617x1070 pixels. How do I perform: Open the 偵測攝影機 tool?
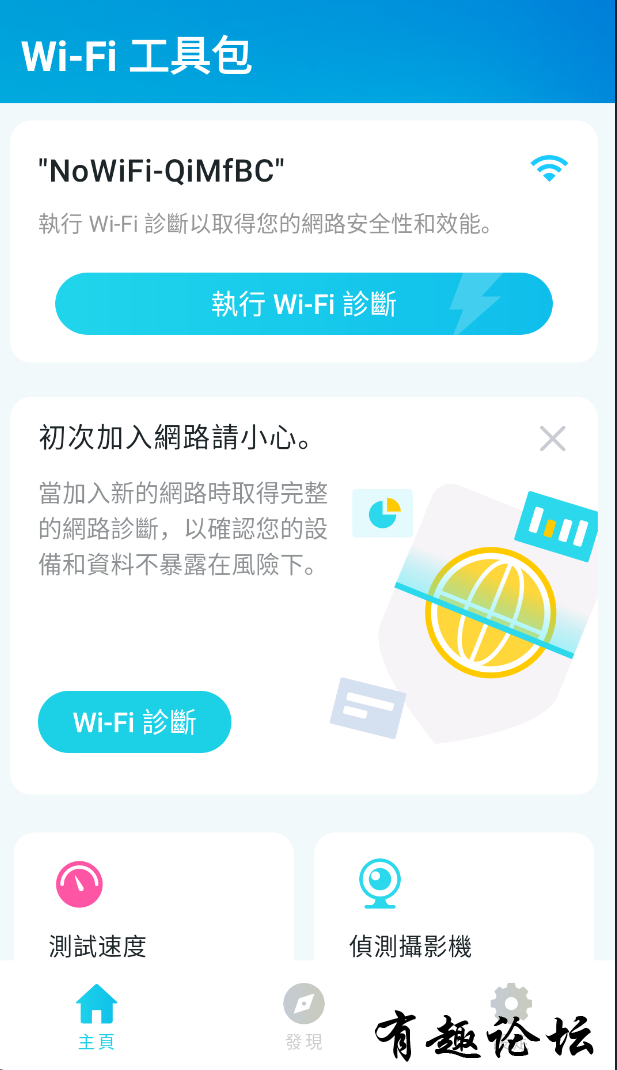pos(453,900)
